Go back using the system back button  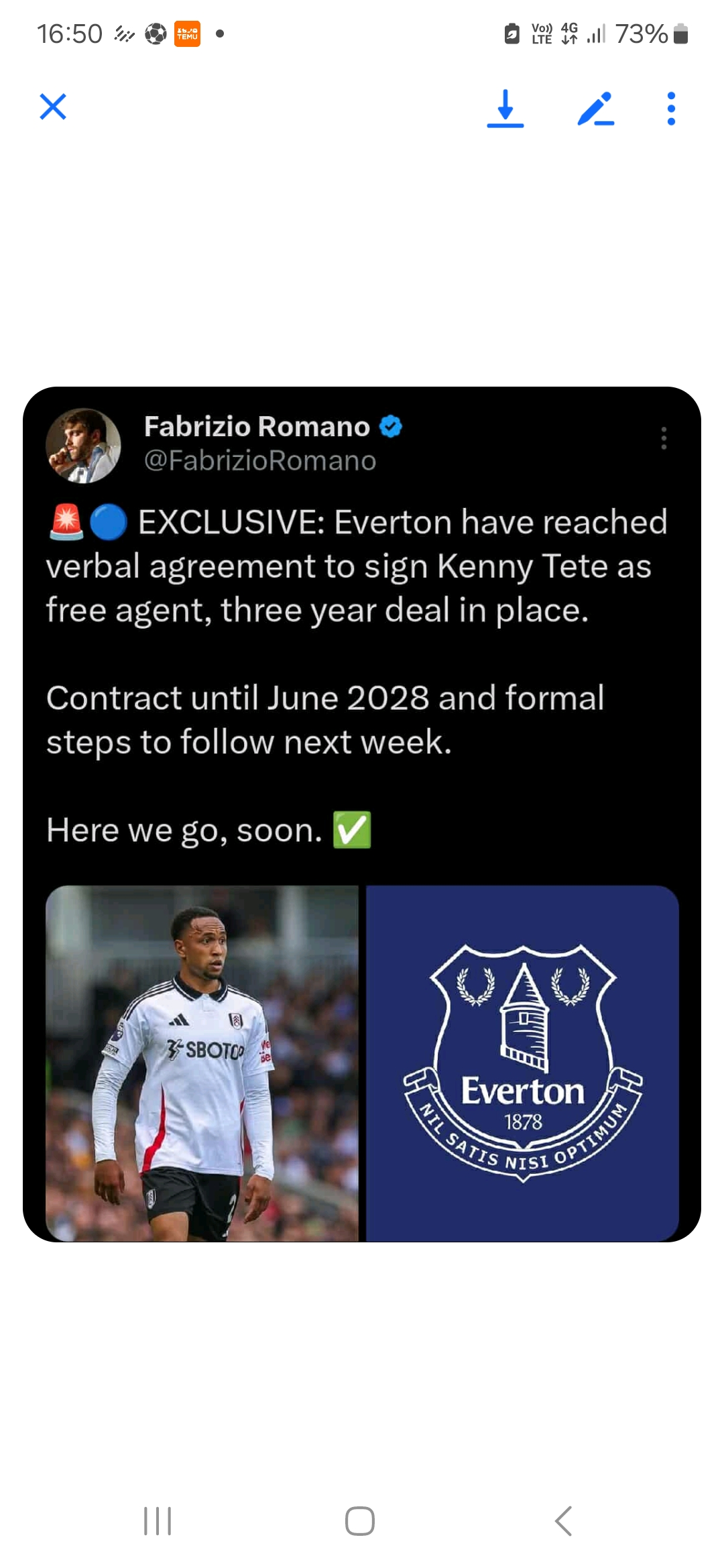(564, 1520)
